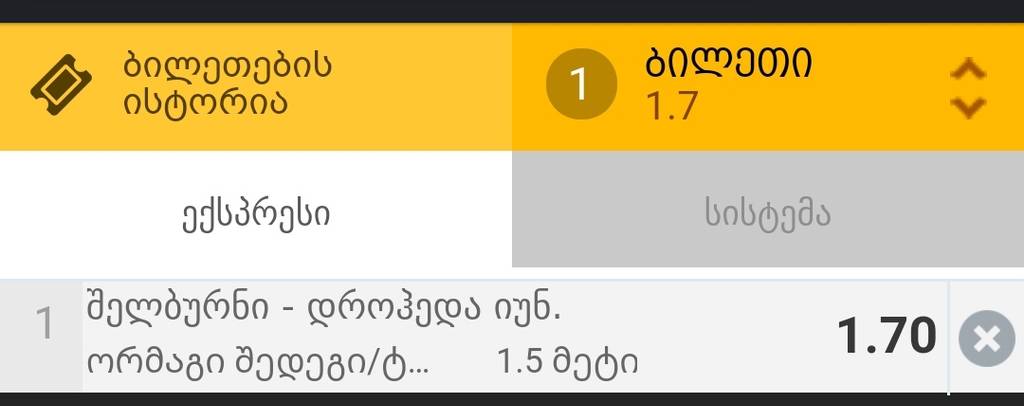Collapse the ბილეთი panel with the arrows
Image resolution: width=1024 pixels, height=406 pixels.
coord(967,87)
